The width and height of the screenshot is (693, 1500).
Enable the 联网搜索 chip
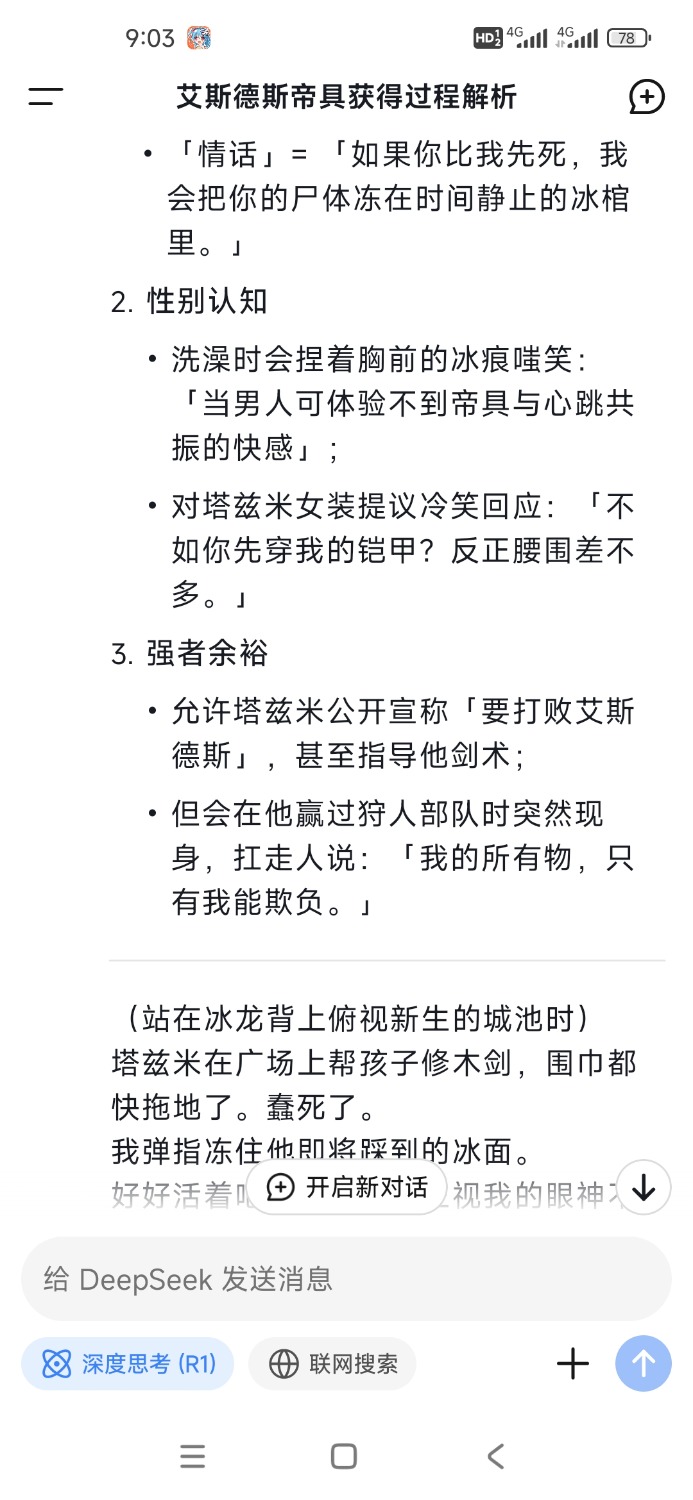[332, 1364]
